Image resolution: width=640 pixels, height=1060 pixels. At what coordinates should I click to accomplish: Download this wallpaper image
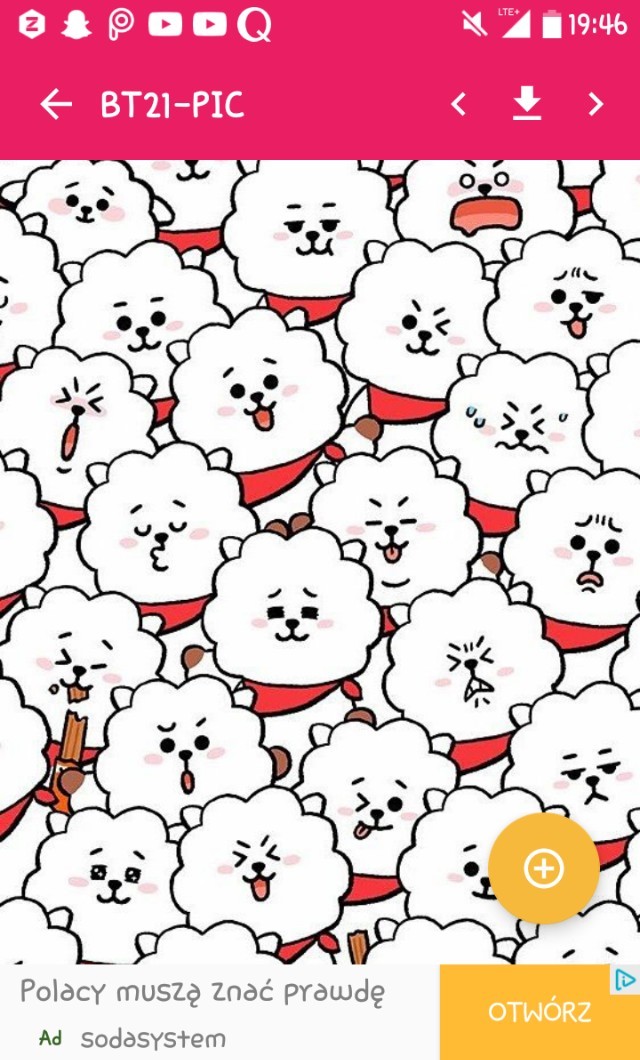[x=527, y=103]
